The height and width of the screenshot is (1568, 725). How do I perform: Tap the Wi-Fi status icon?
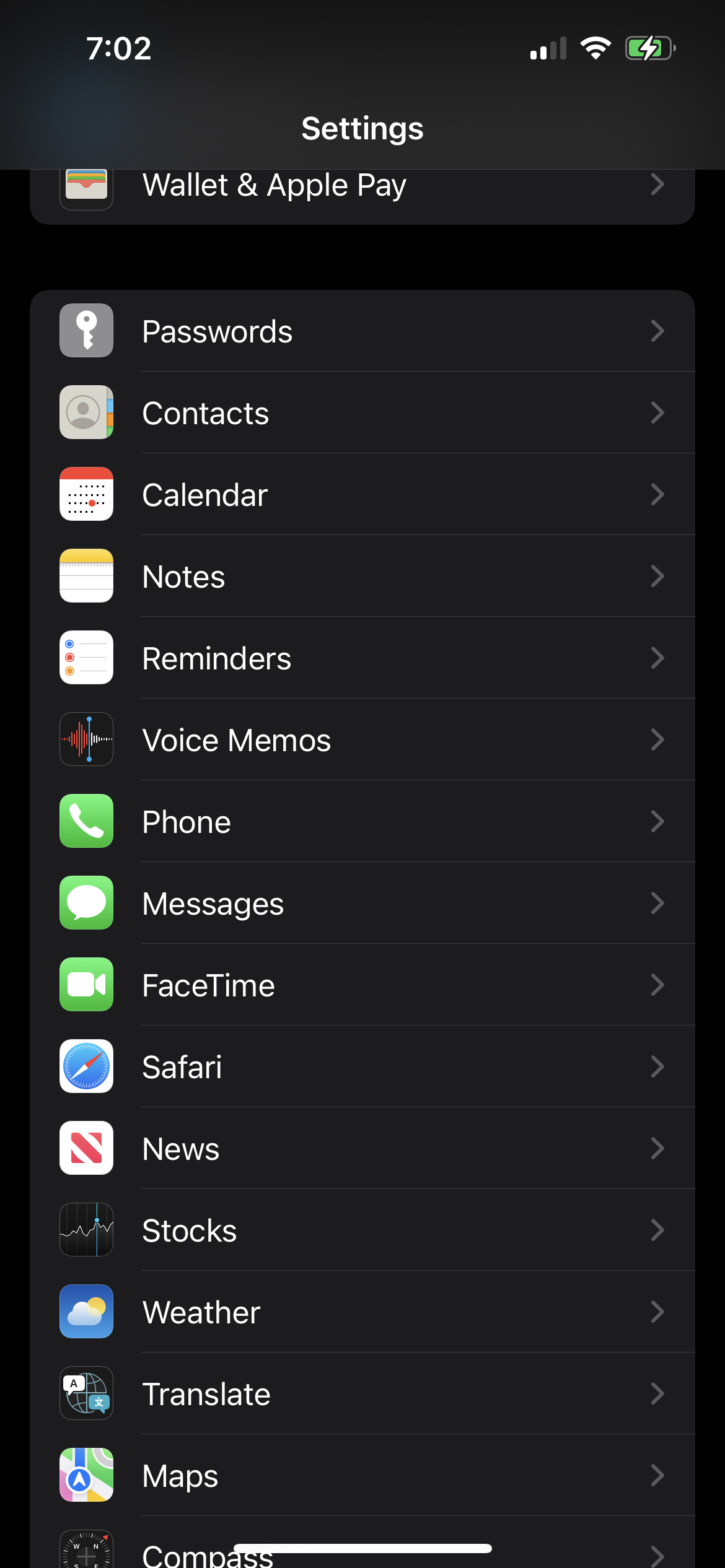pos(596,48)
